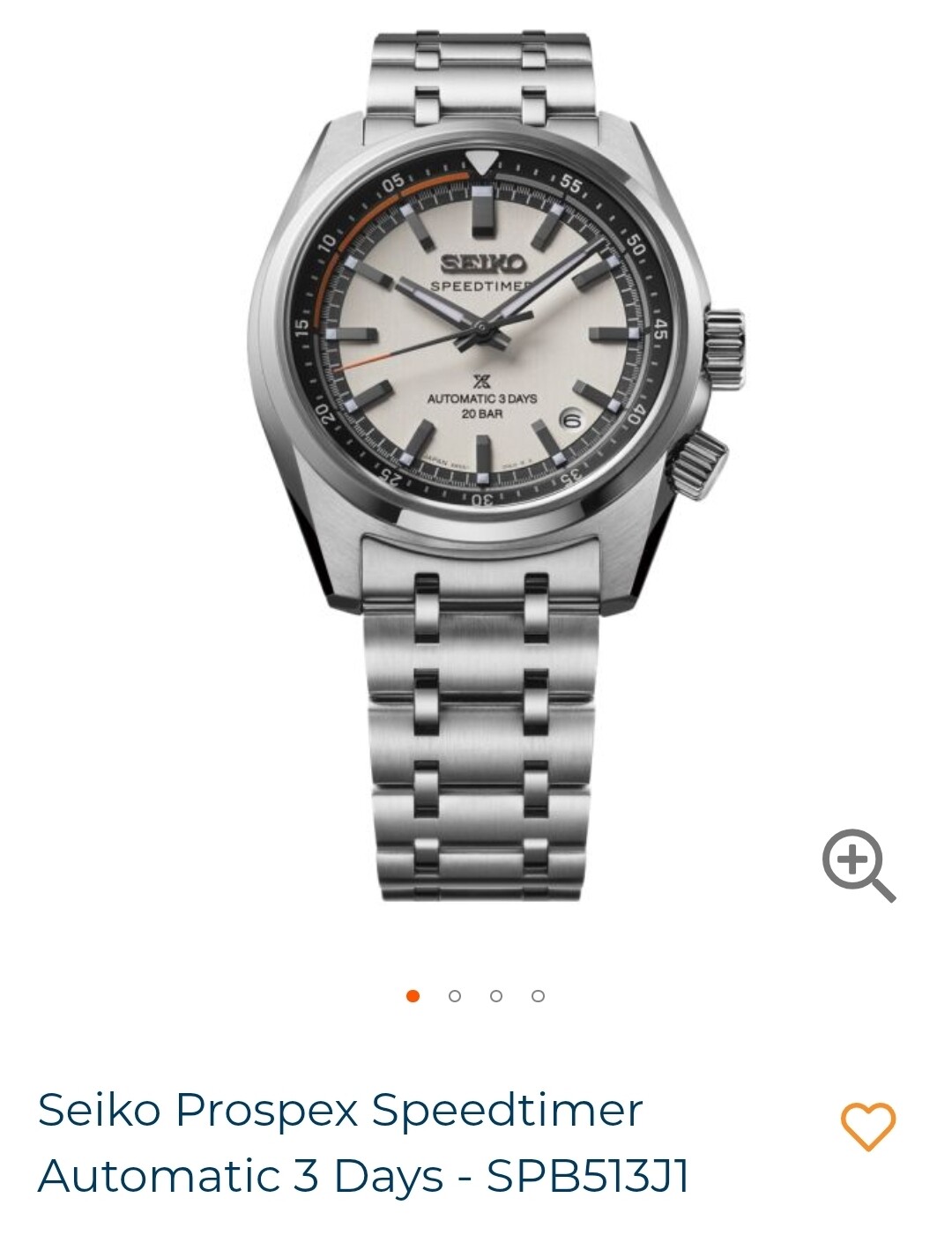The image size is (952, 1235).
Task: Add the SPB513J1 watch to favorites
Action: coord(867,1126)
